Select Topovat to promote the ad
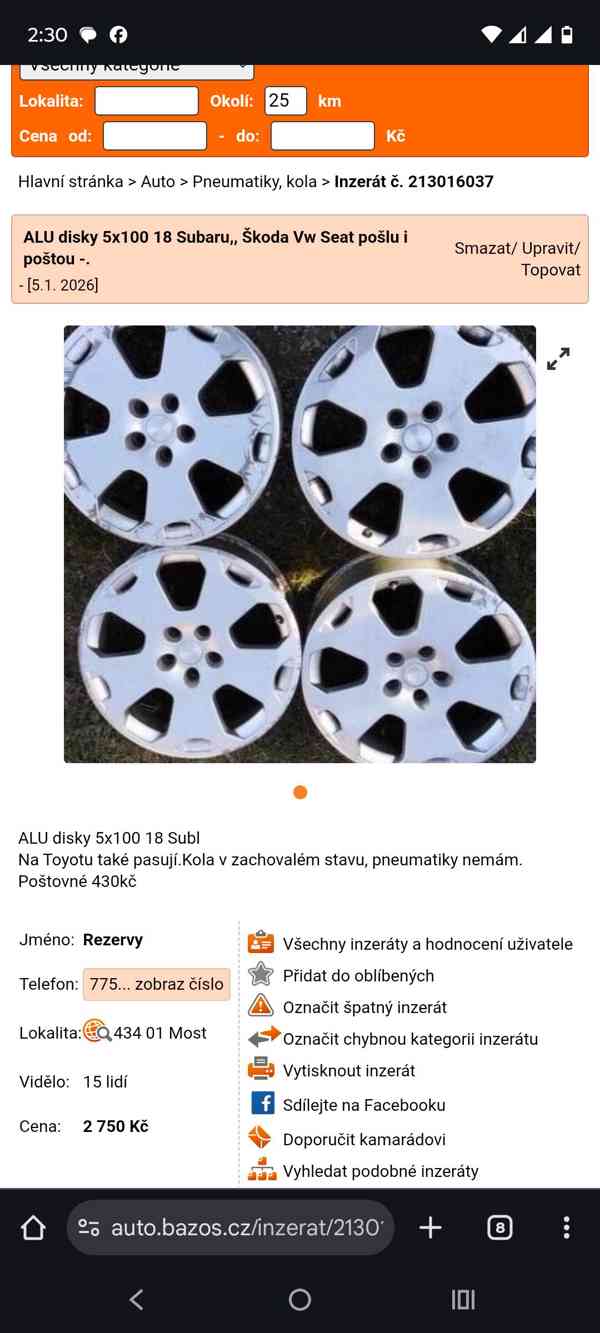600x1333 pixels. pos(550,270)
